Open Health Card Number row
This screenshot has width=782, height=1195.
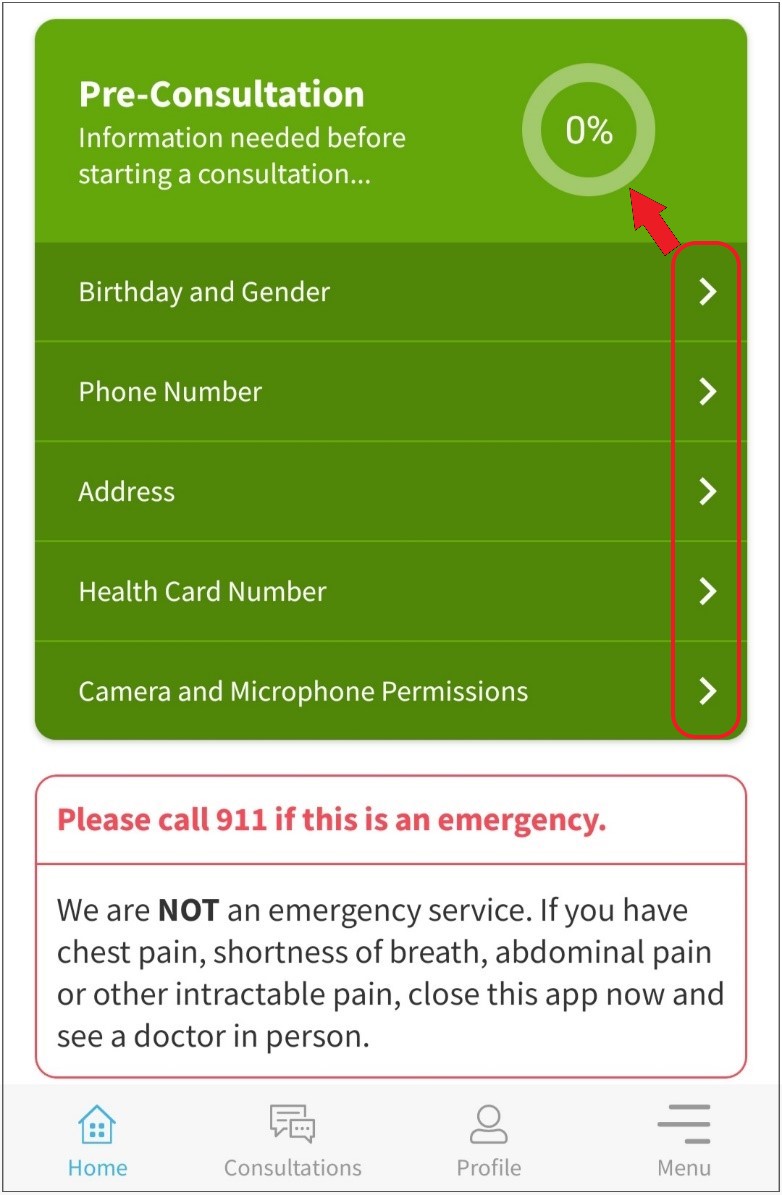390,592
